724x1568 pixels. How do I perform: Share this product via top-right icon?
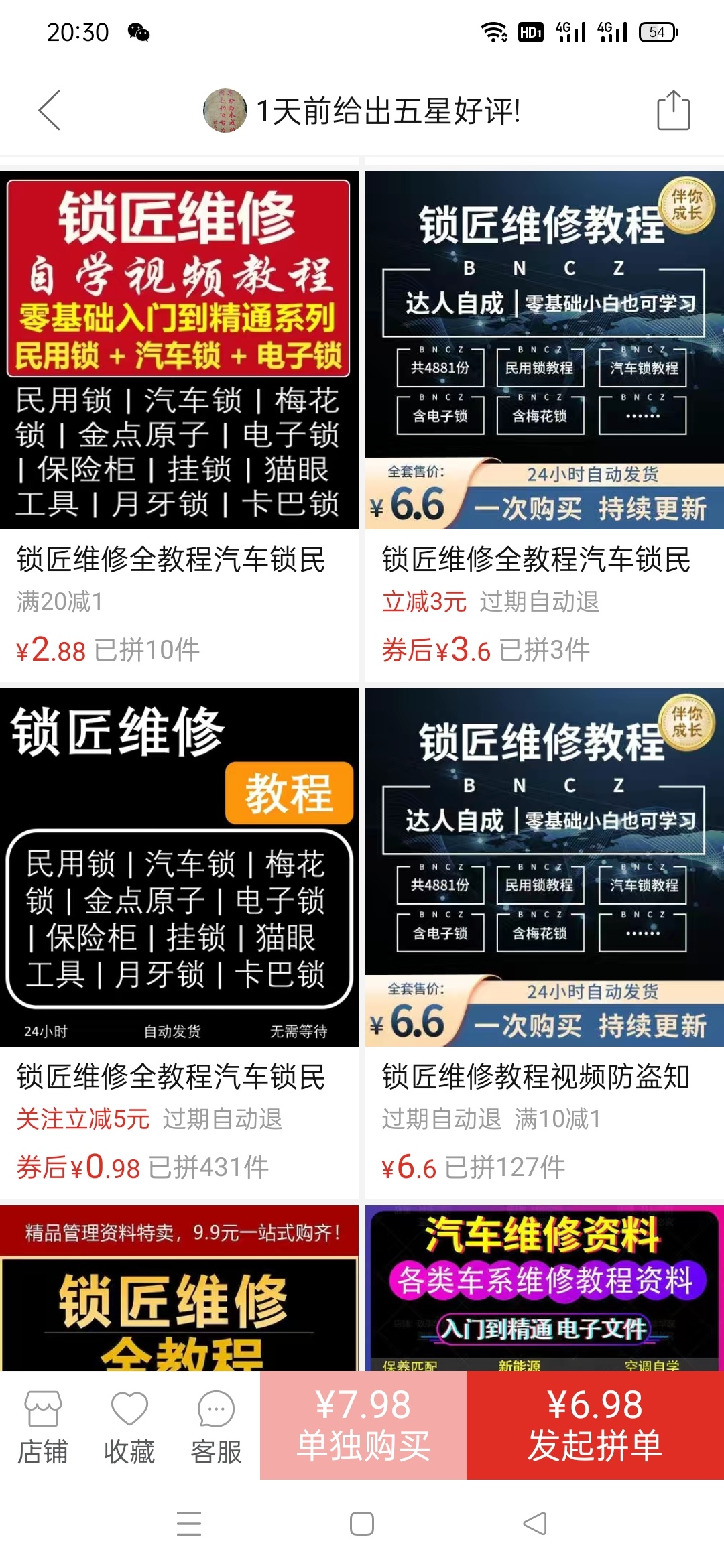tap(673, 111)
